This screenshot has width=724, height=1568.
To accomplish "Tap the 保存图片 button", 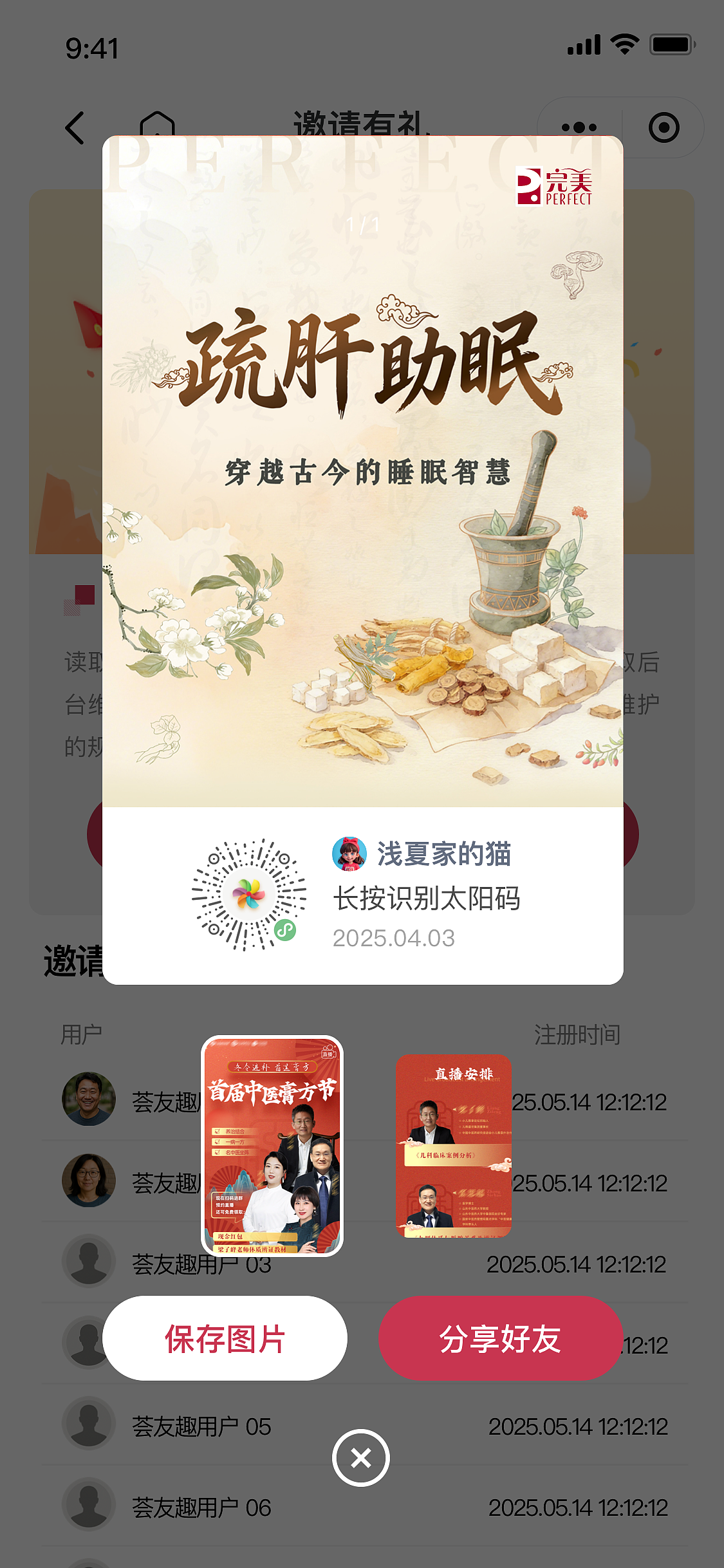I will 223,1339.
